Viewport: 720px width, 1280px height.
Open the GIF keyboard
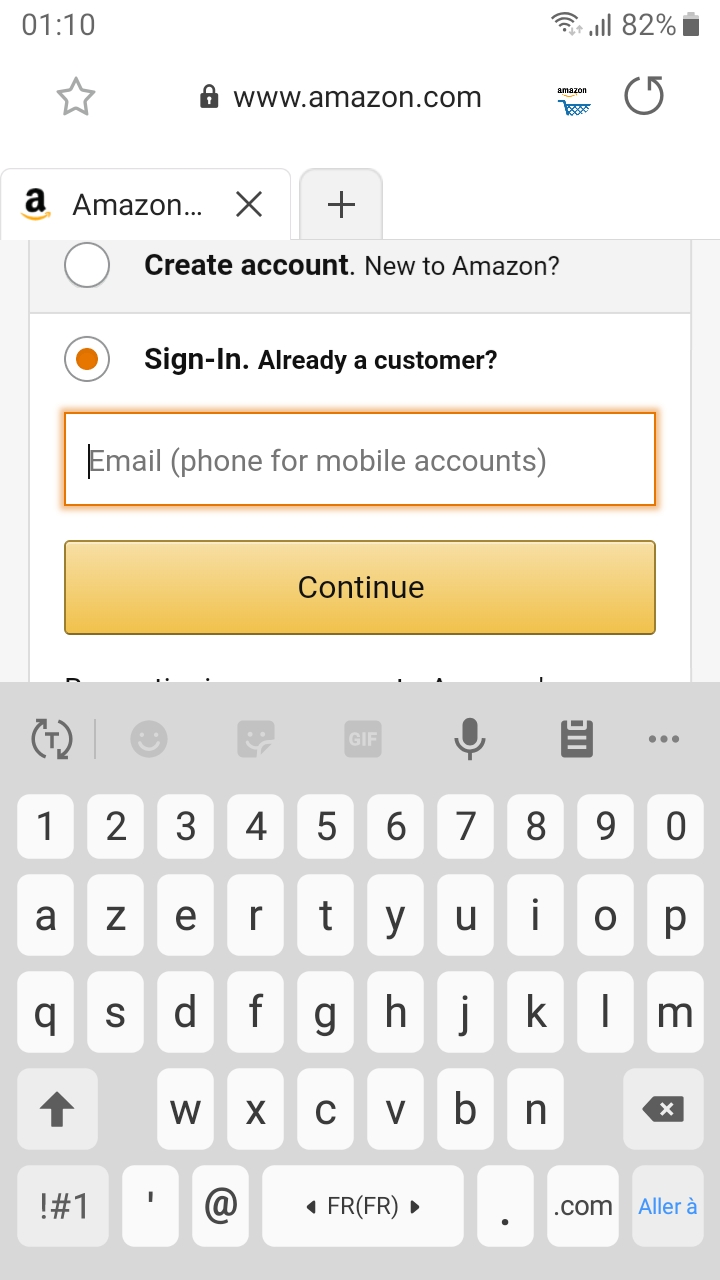pyautogui.click(x=362, y=739)
